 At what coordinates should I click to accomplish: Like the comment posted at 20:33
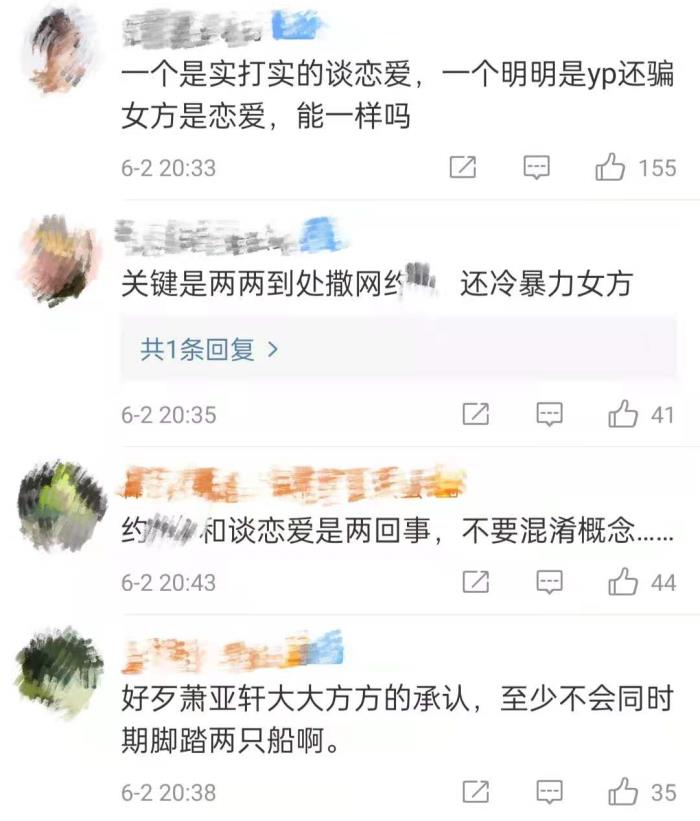(x=610, y=168)
